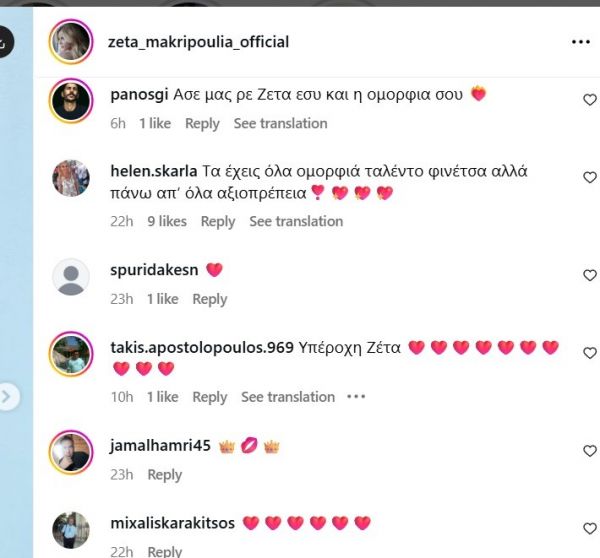Reply to helen.skarla's comment
The image size is (600, 558).
point(218,221)
